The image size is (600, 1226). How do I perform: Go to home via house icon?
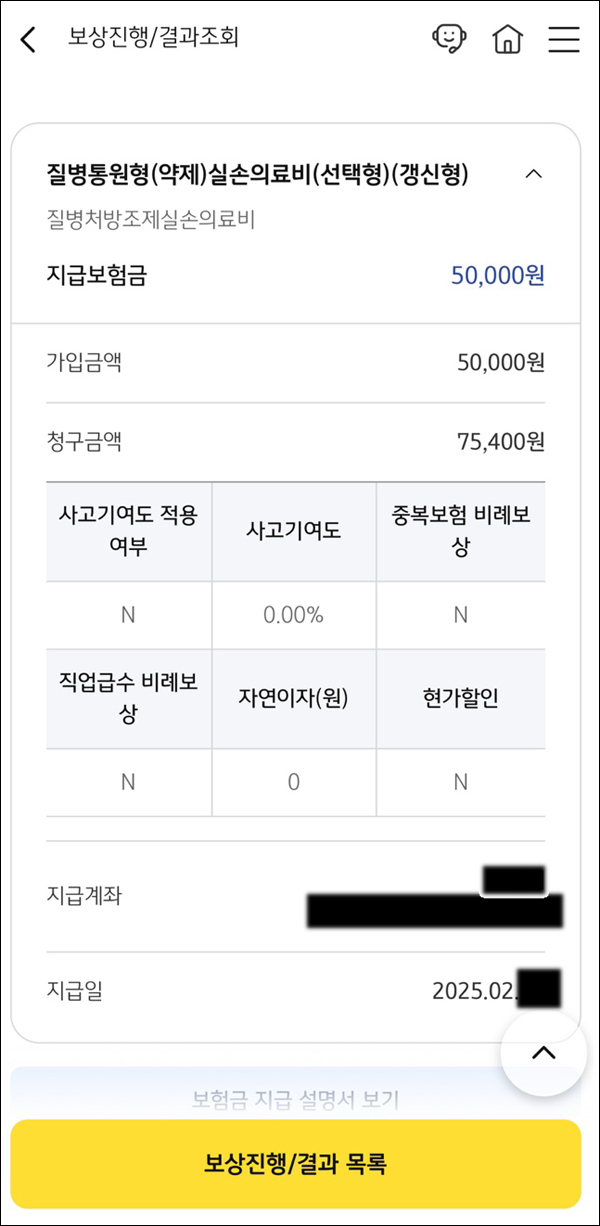click(508, 39)
